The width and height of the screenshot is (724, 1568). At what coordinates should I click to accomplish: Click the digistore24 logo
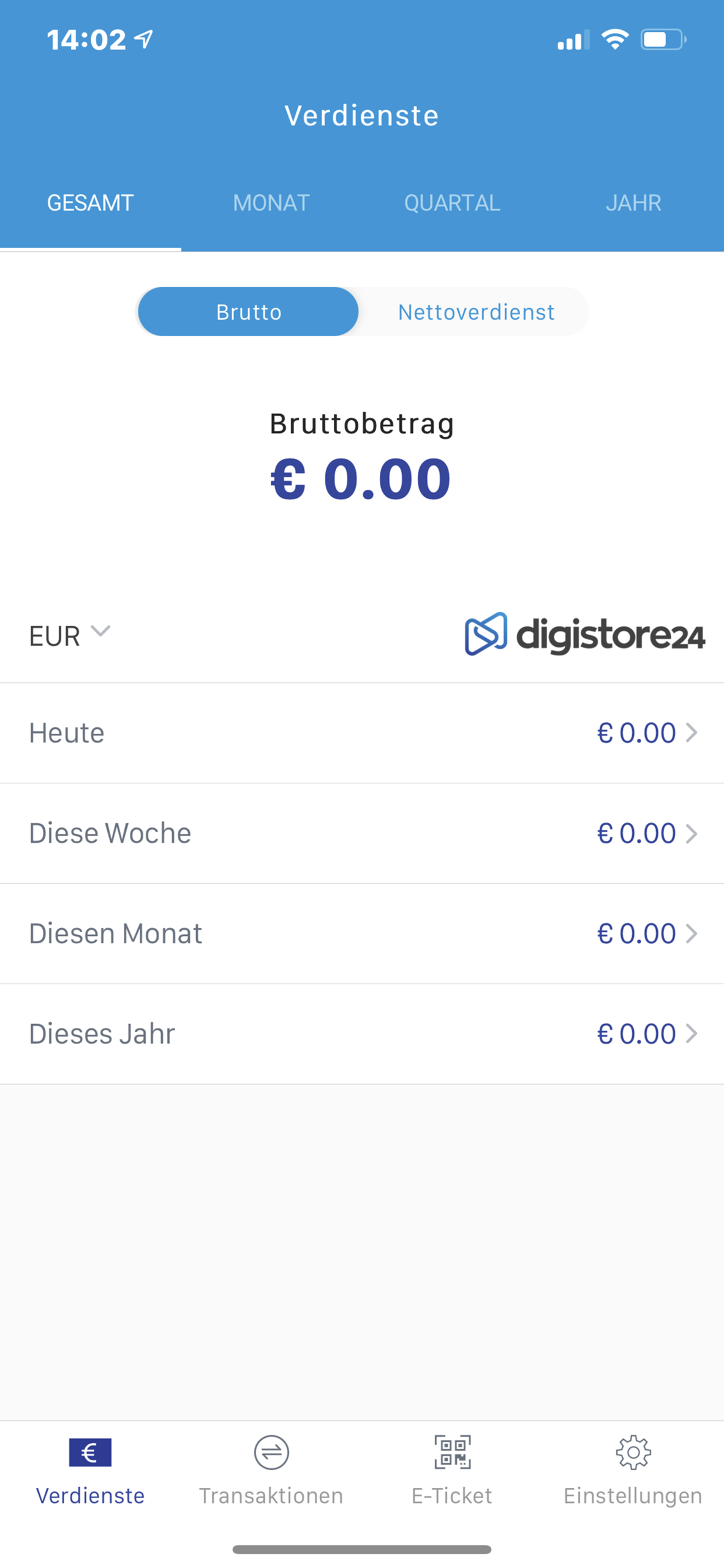[584, 636]
